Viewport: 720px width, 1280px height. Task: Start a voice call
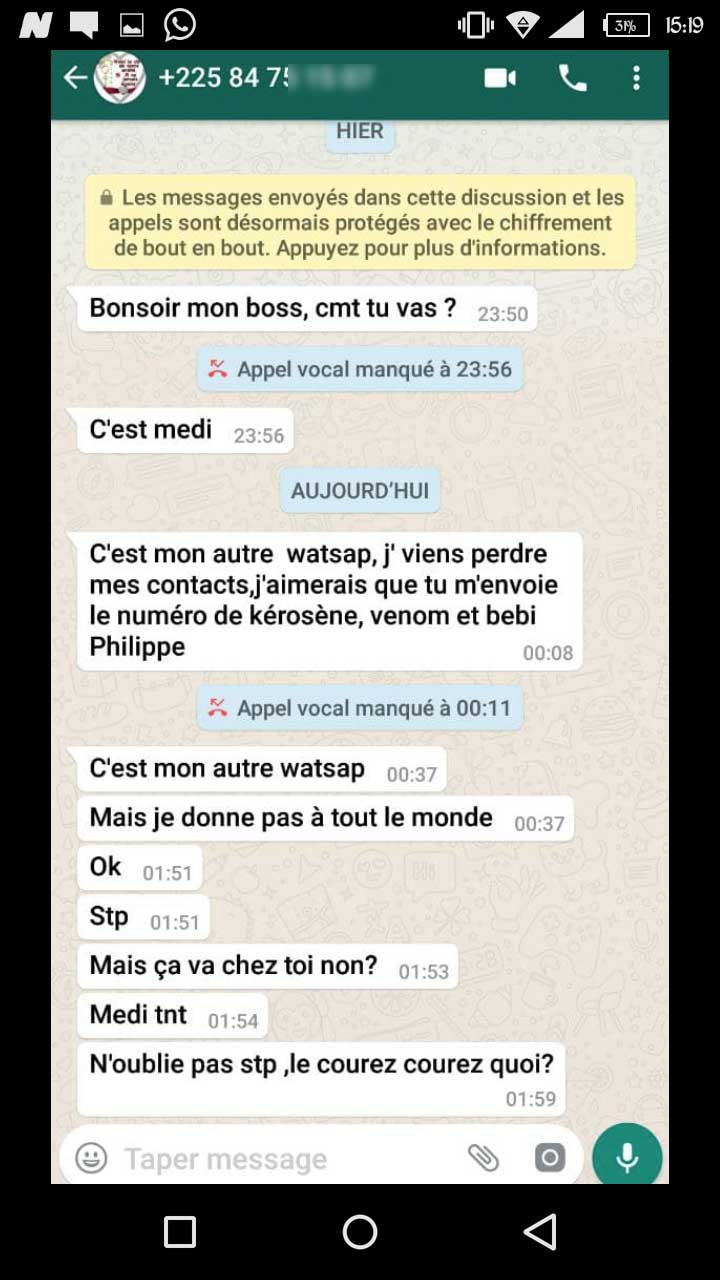pos(573,78)
